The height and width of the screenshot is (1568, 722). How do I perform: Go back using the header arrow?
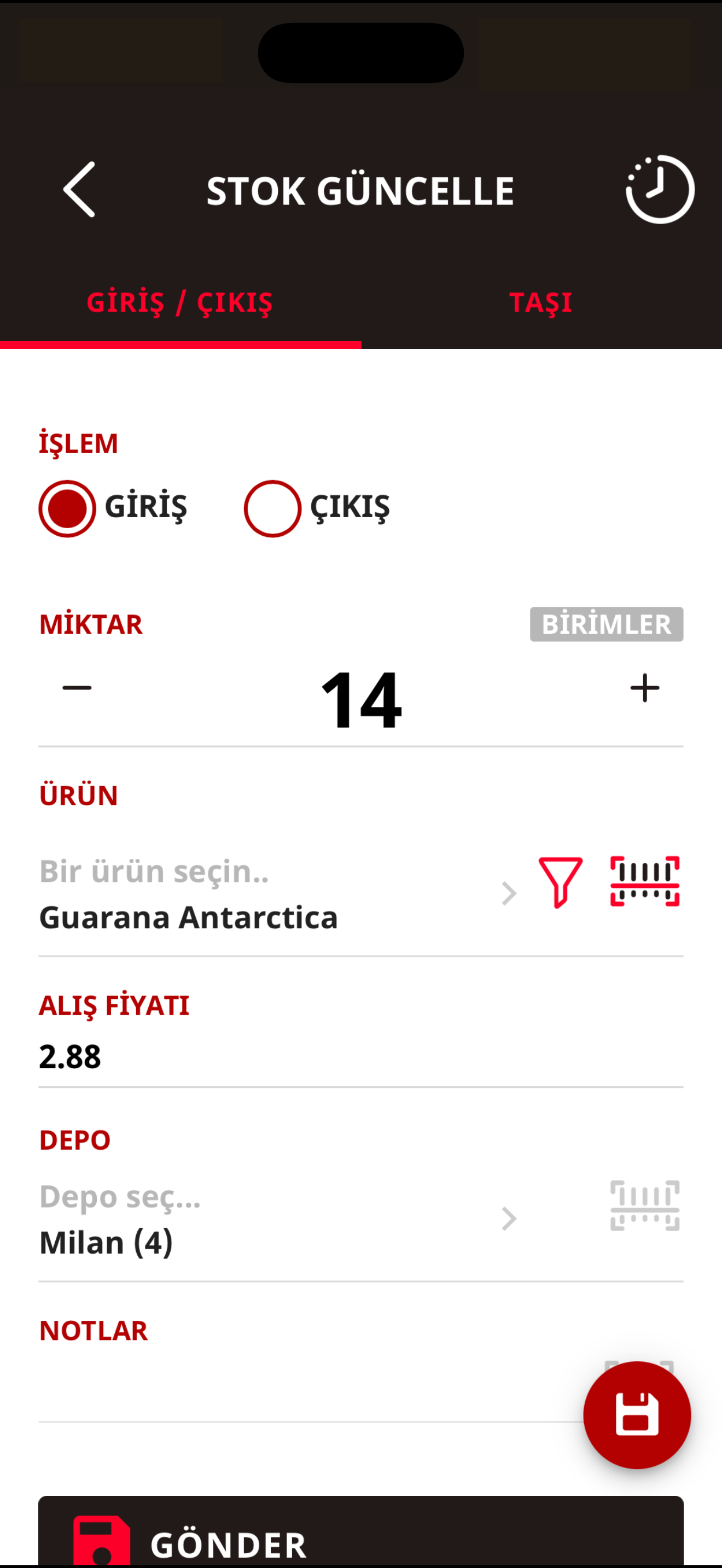[x=79, y=189]
